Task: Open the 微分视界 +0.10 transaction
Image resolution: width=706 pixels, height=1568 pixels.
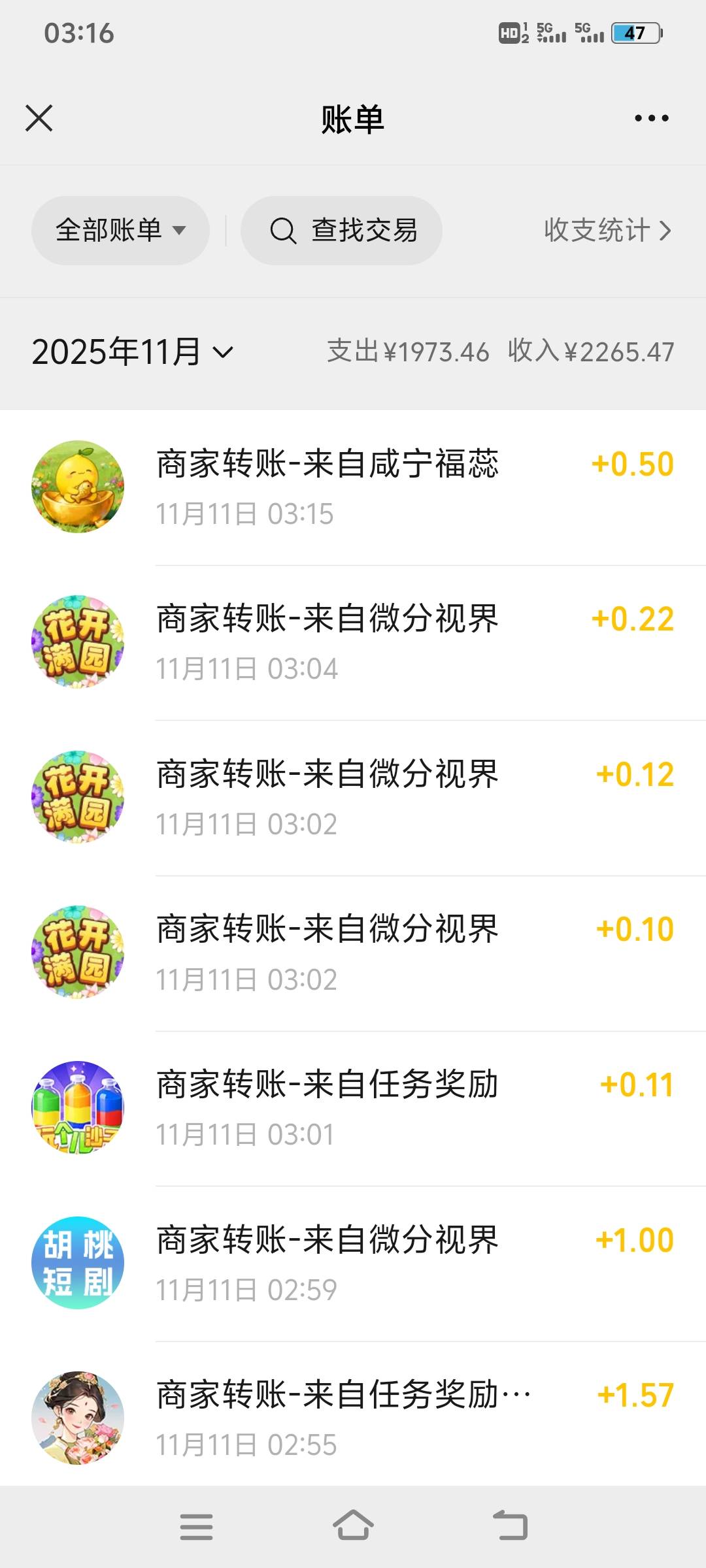Action: [x=353, y=953]
